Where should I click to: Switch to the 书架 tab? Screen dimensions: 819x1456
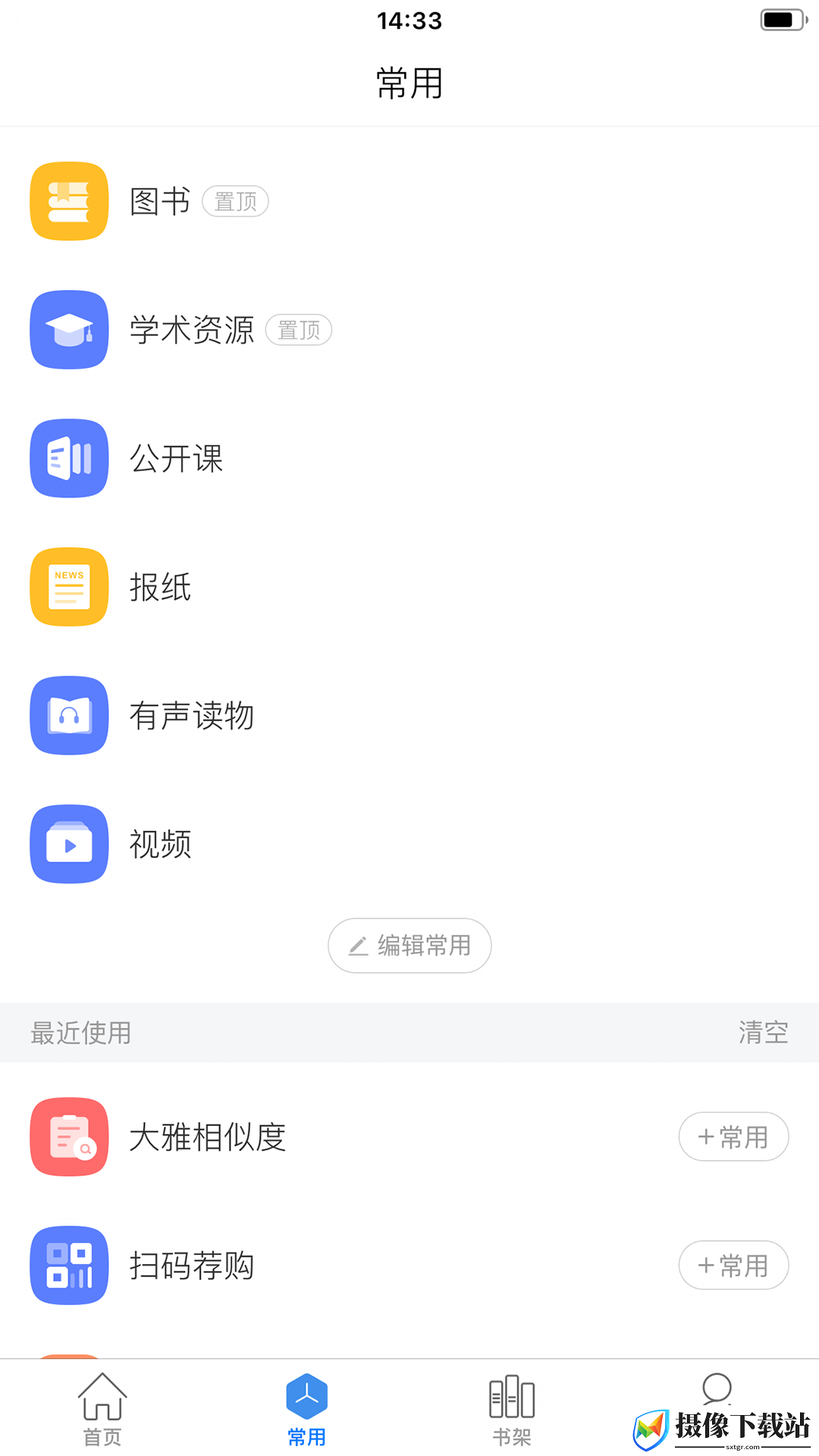coord(512,1408)
